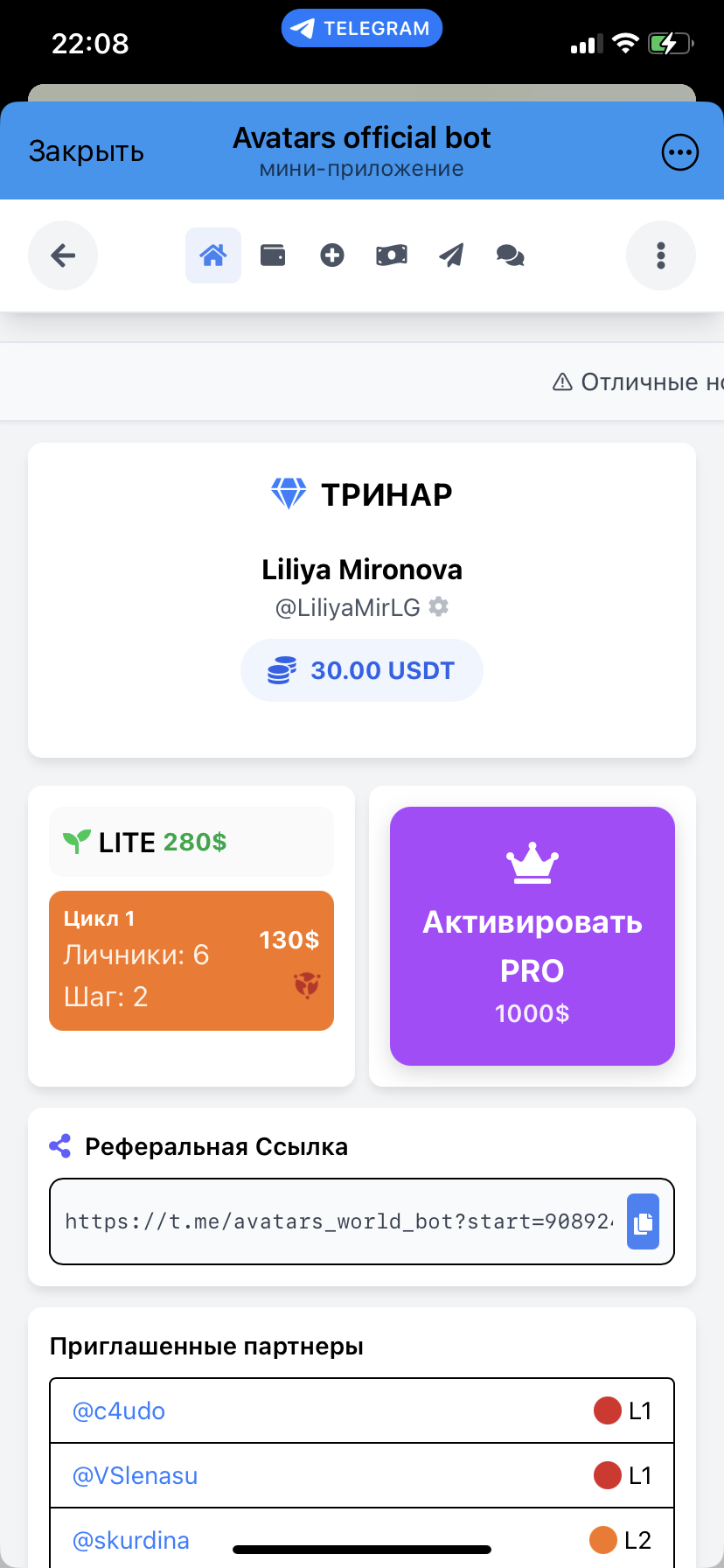Screen dimensions: 724x1568
Task: Open partner @c4udo
Action: click(x=119, y=1410)
